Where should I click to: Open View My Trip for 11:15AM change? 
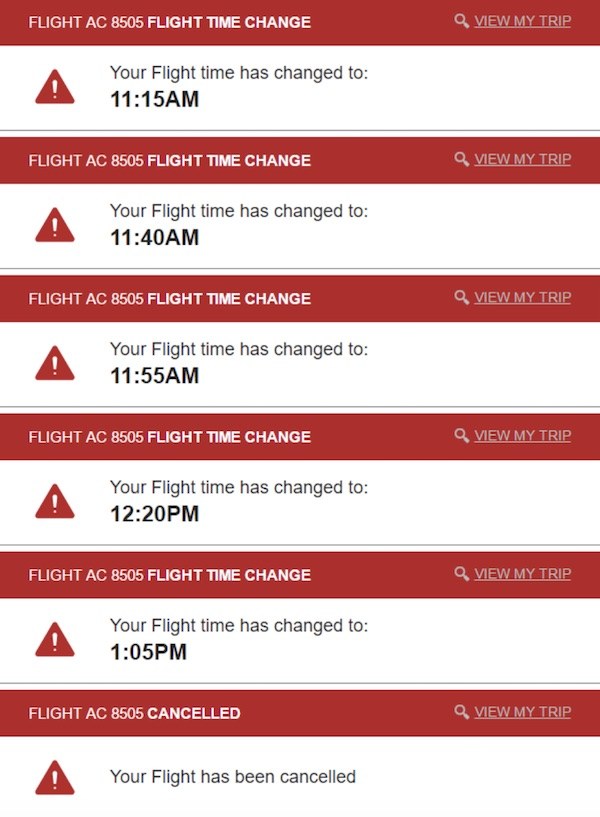[x=521, y=21]
